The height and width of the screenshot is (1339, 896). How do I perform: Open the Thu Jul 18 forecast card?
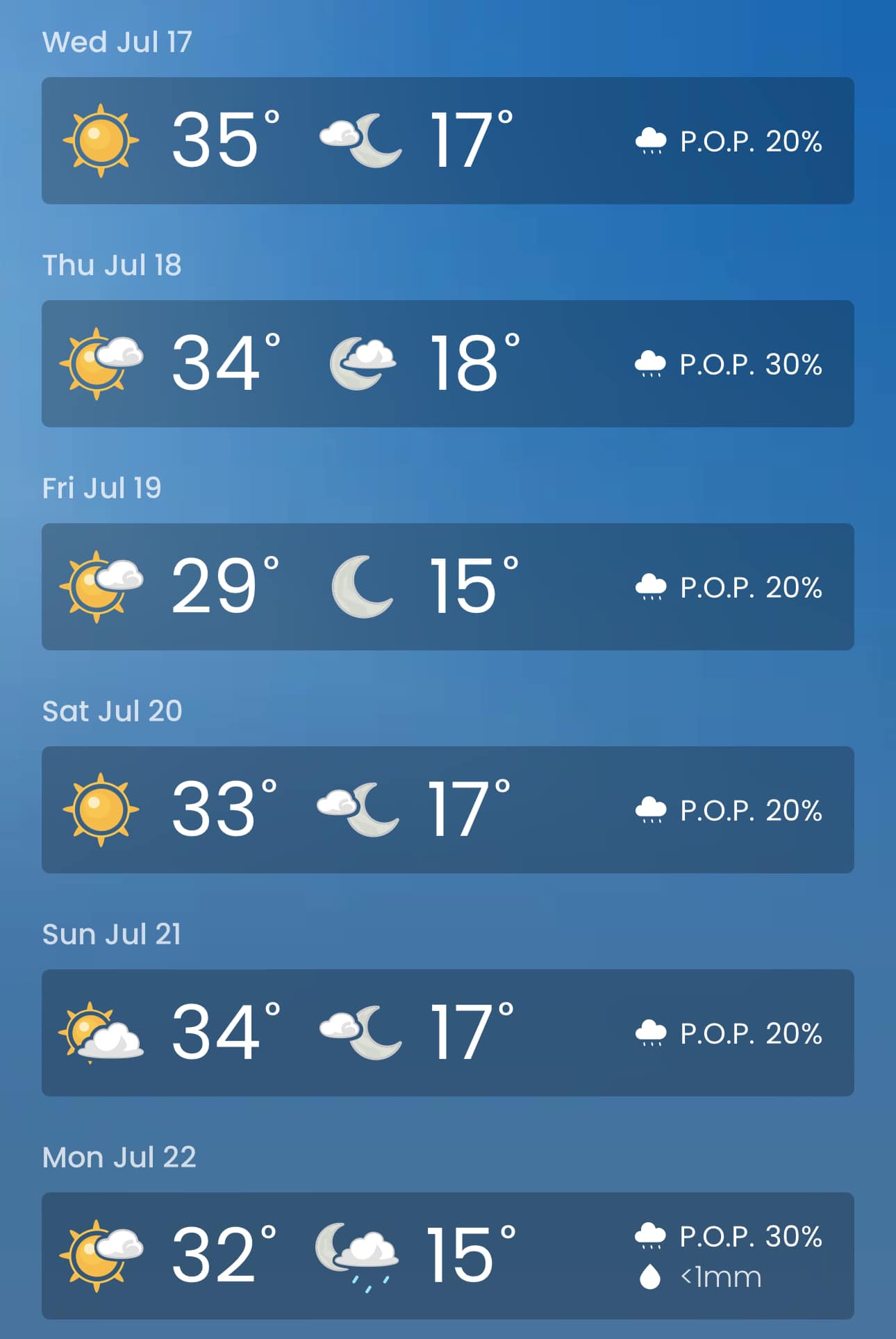(447, 363)
